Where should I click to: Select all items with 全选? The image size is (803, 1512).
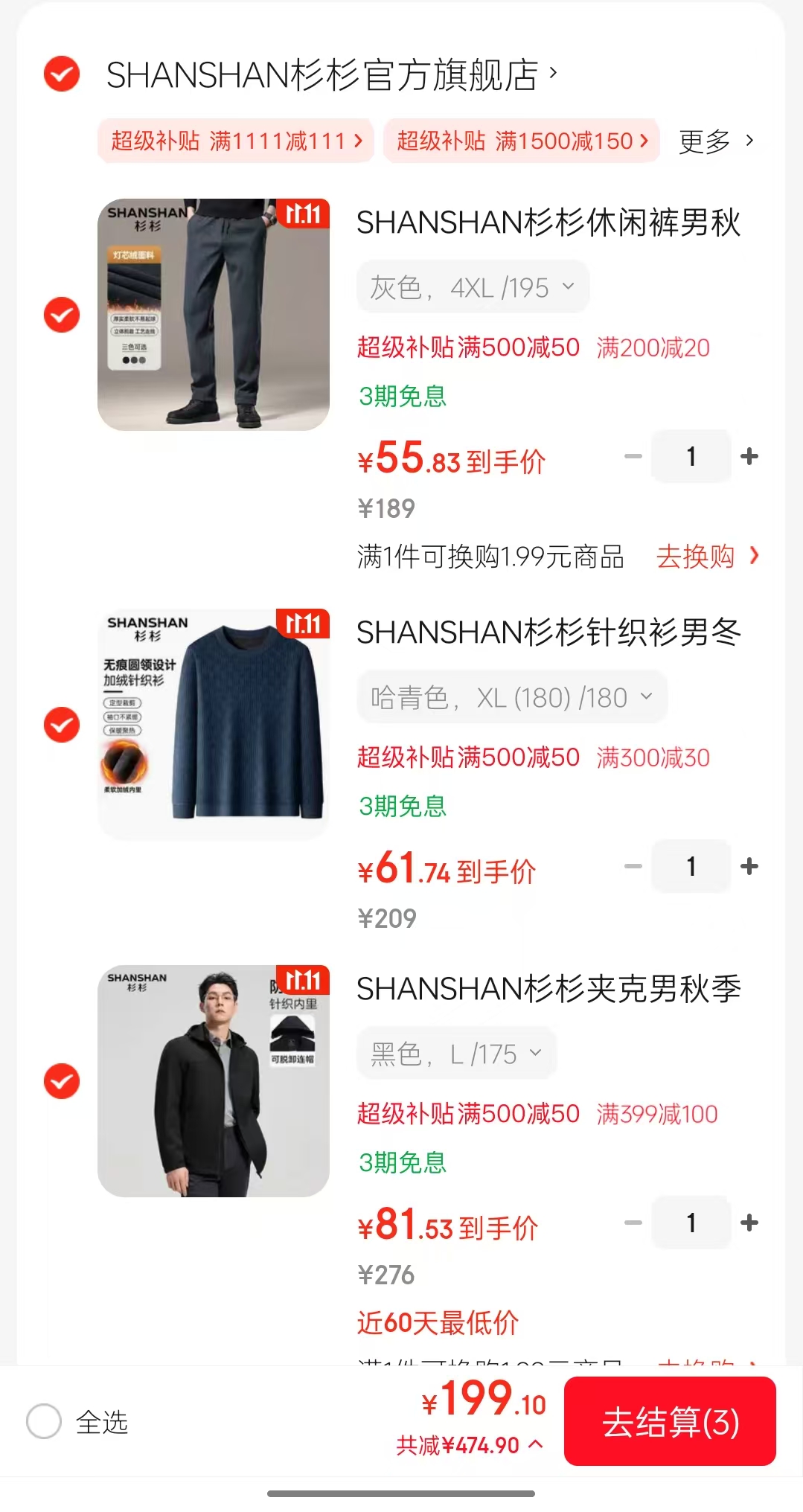(44, 1422)
